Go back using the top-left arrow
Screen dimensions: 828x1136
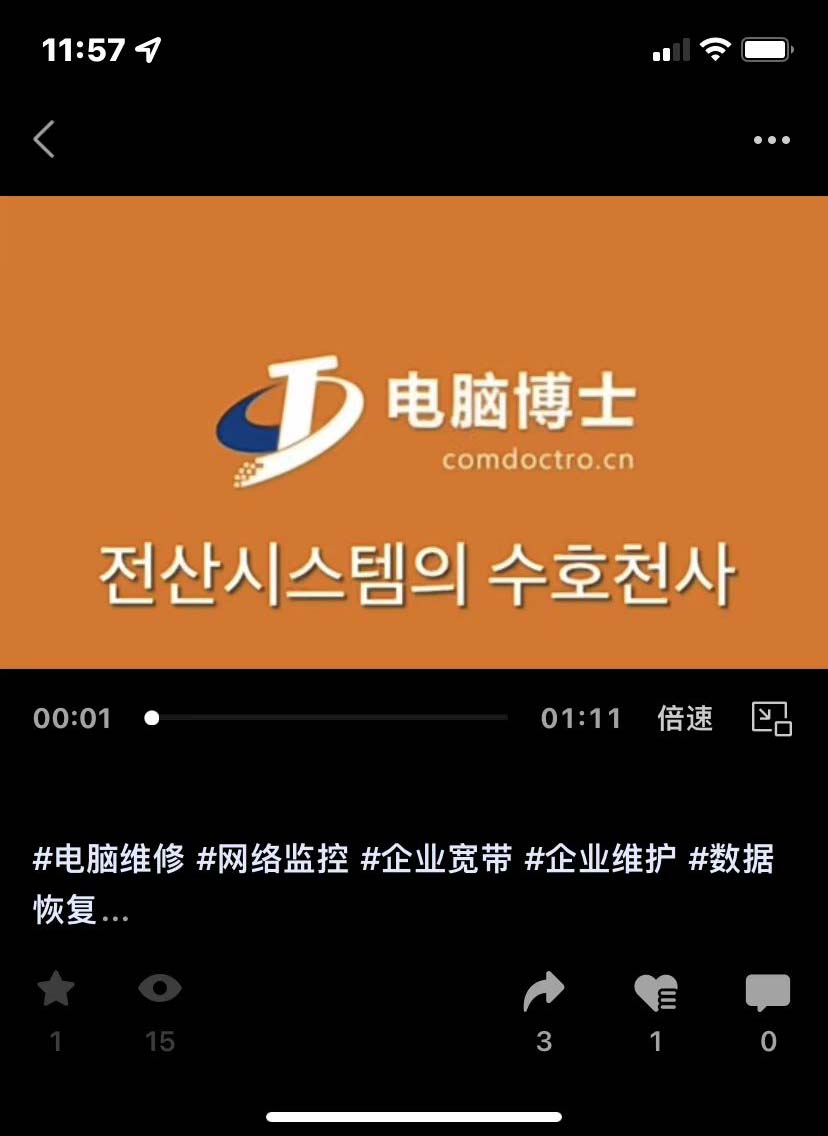[44, 140]
